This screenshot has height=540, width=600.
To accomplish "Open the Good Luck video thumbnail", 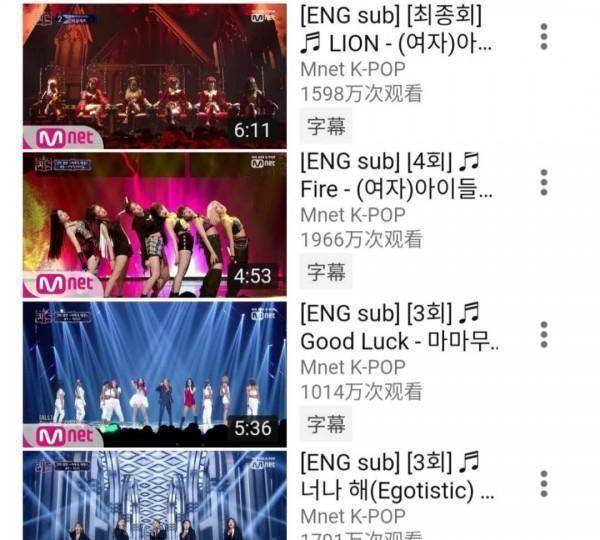I will (154, 373).
